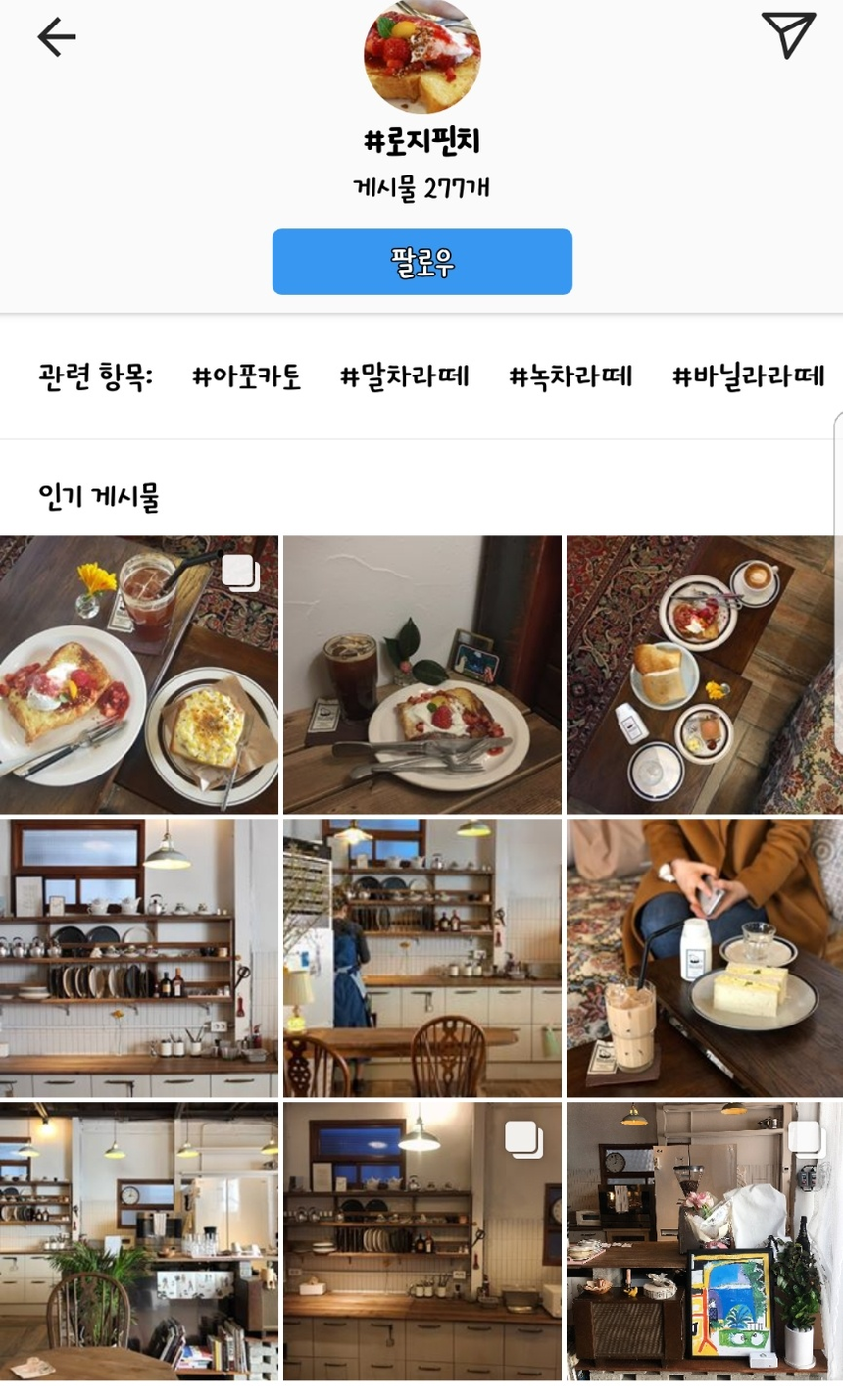843x1400 pixels.
Task: Open post with sandwich and iced latte
Action: tap(704, 957)
